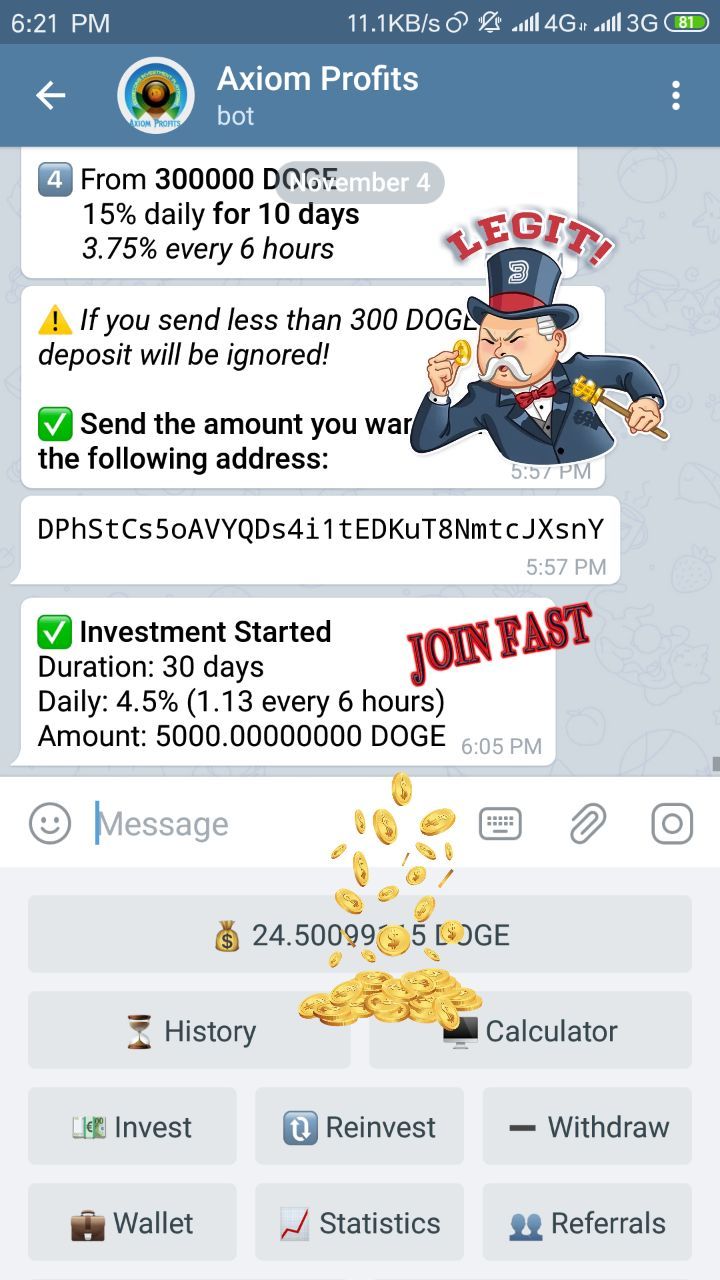Go back to the chat list
Screen dimensions: 720x1280
pos(50,95)
